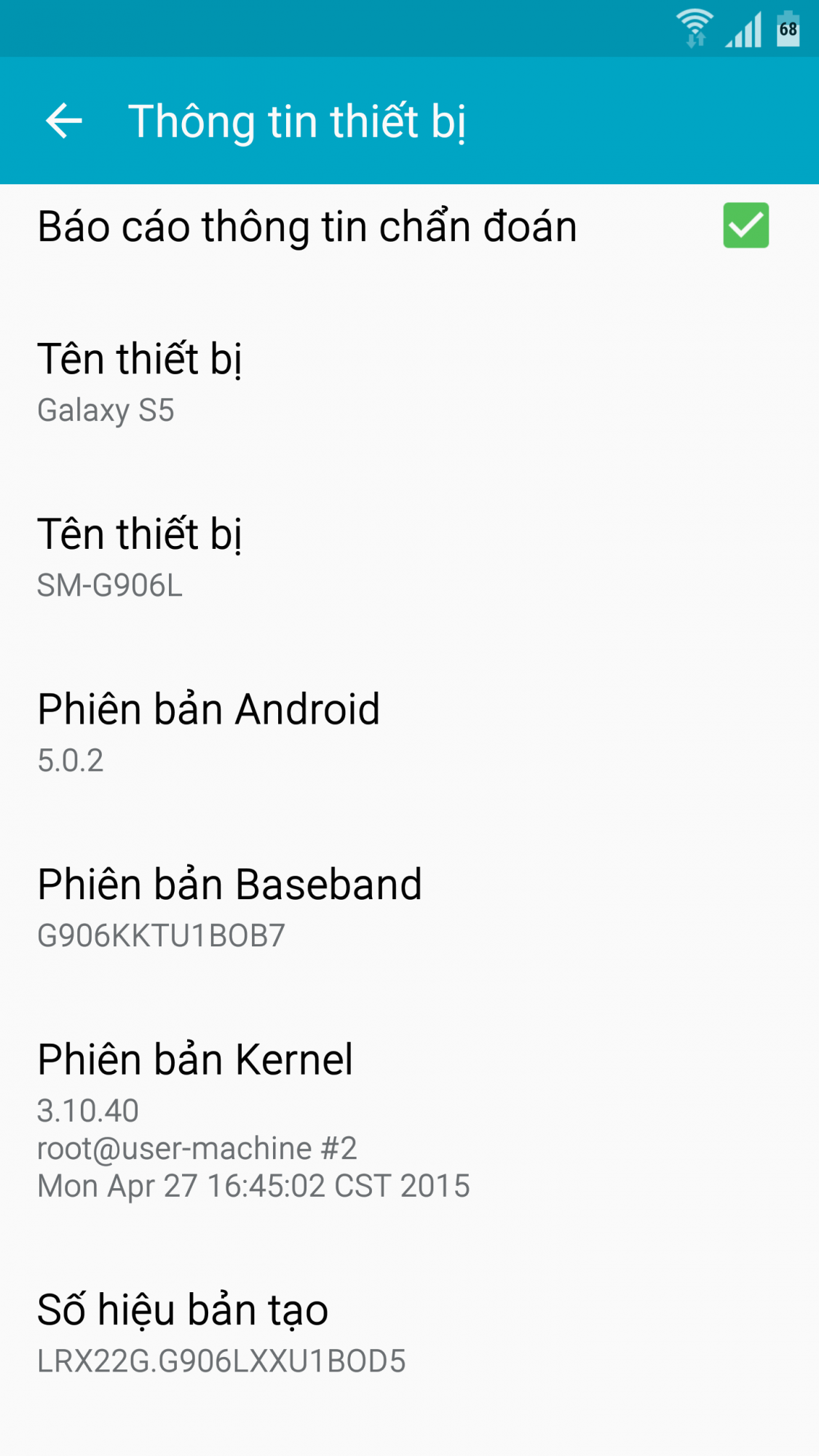819x1456 pixels.
Task: Go back from Thông tin thiết bị
Action: 64,120
